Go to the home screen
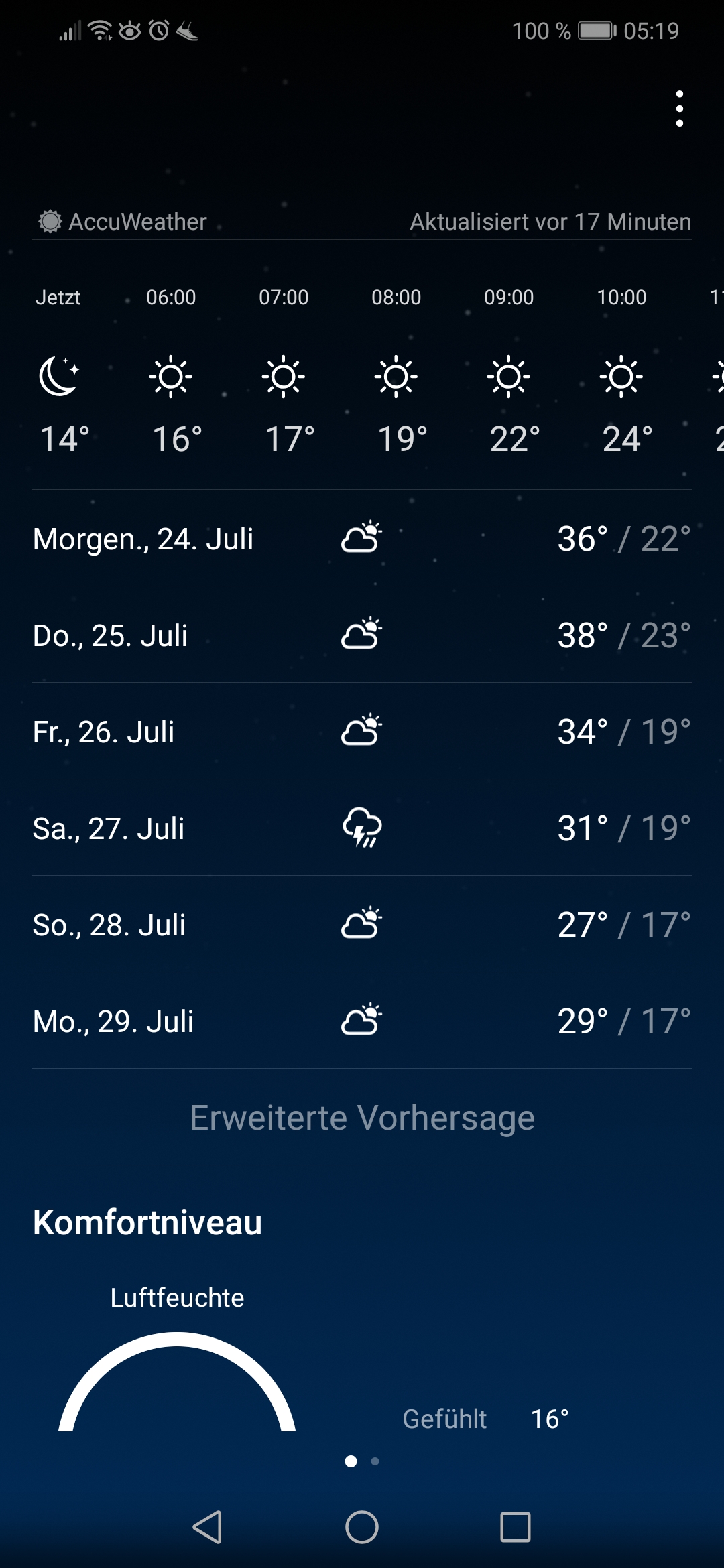 tap(362, 1527)
